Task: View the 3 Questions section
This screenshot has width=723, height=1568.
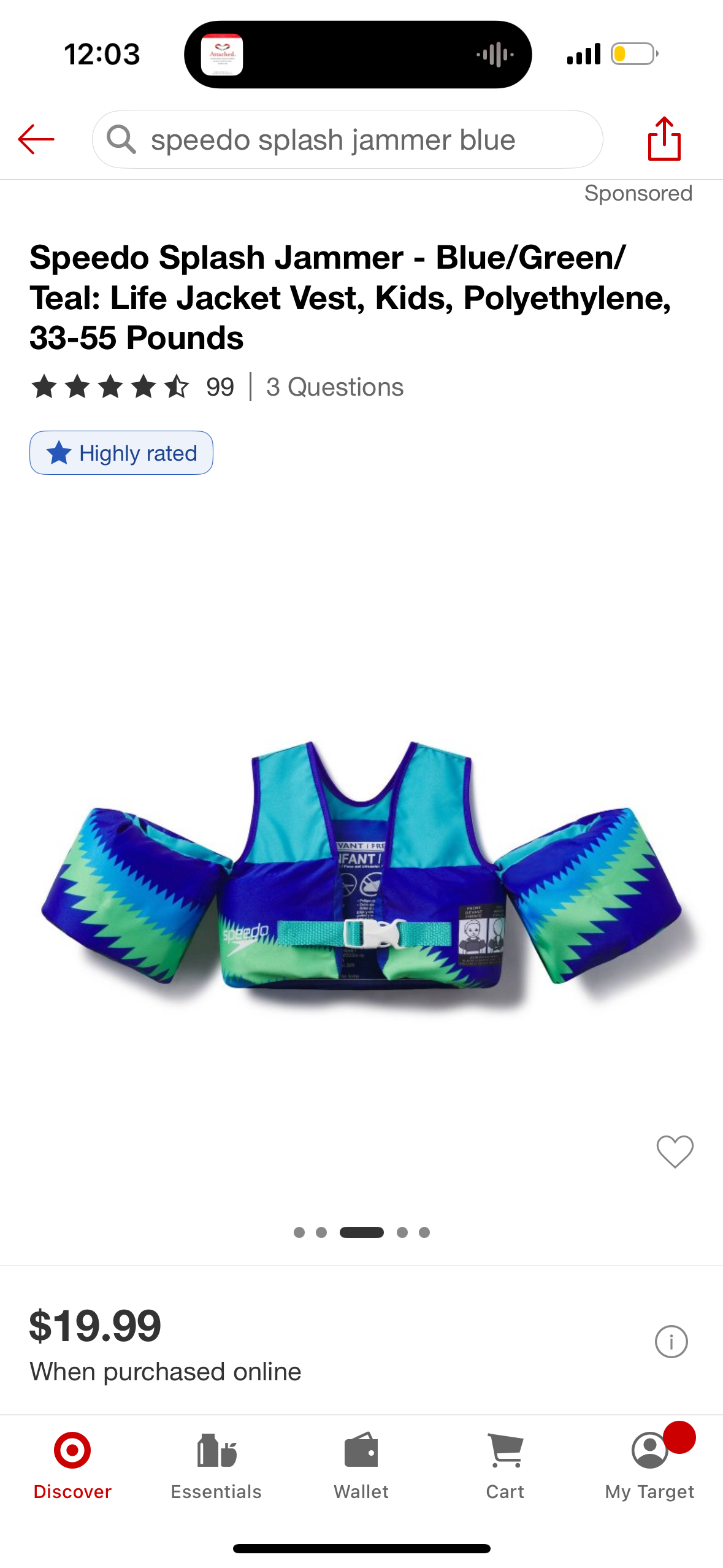Action: 335,387
